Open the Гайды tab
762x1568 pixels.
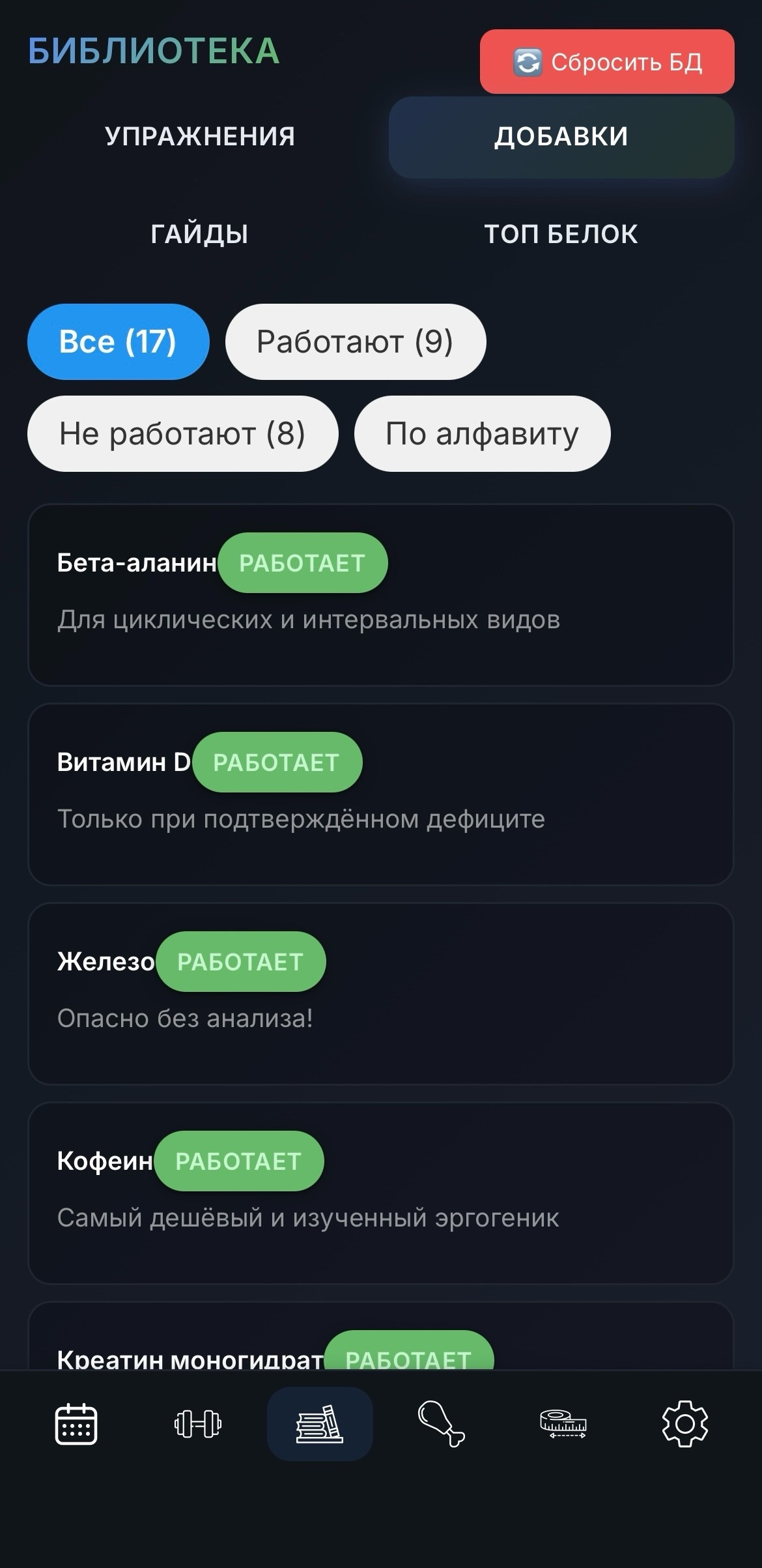tap(199, 234)
